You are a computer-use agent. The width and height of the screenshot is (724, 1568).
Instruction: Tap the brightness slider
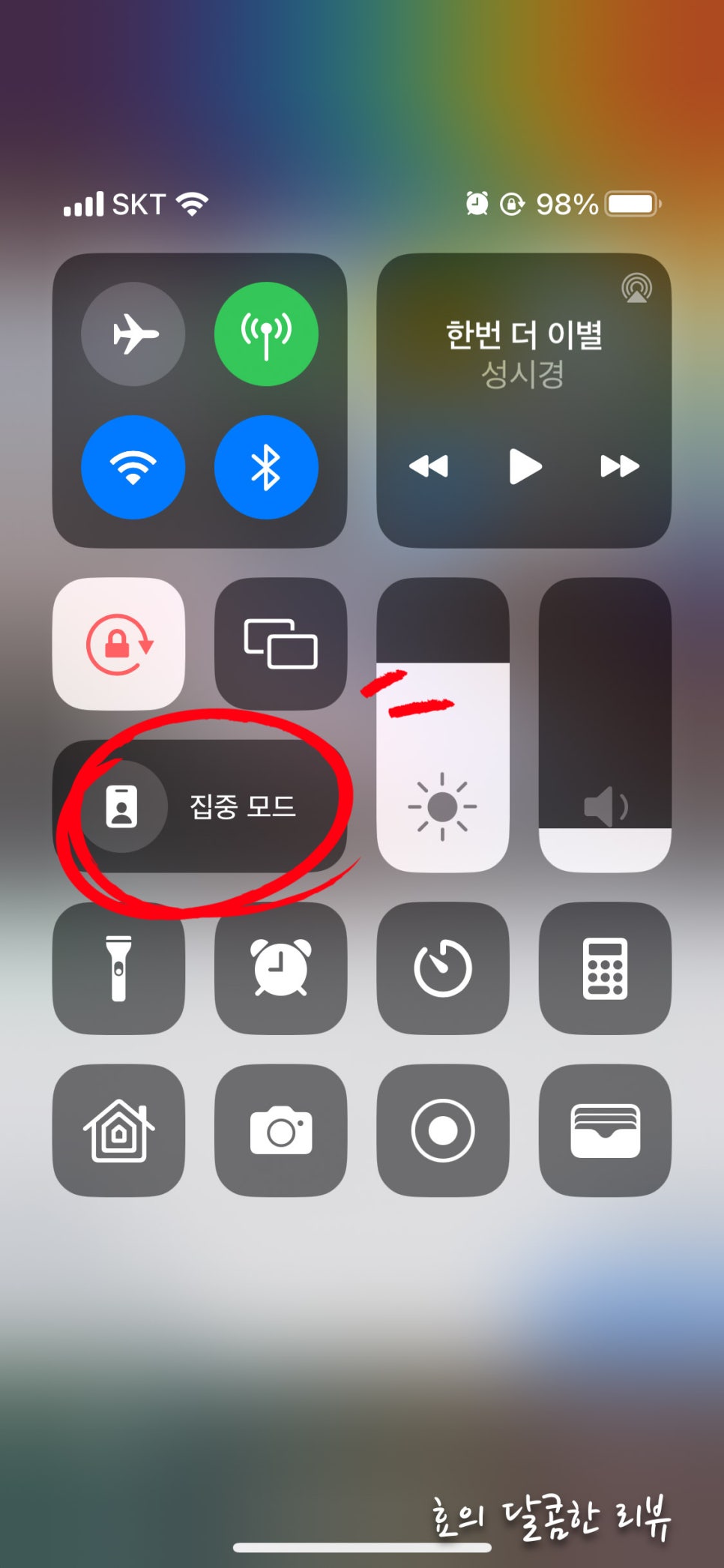pyautogui.click(x=442, y=726)
